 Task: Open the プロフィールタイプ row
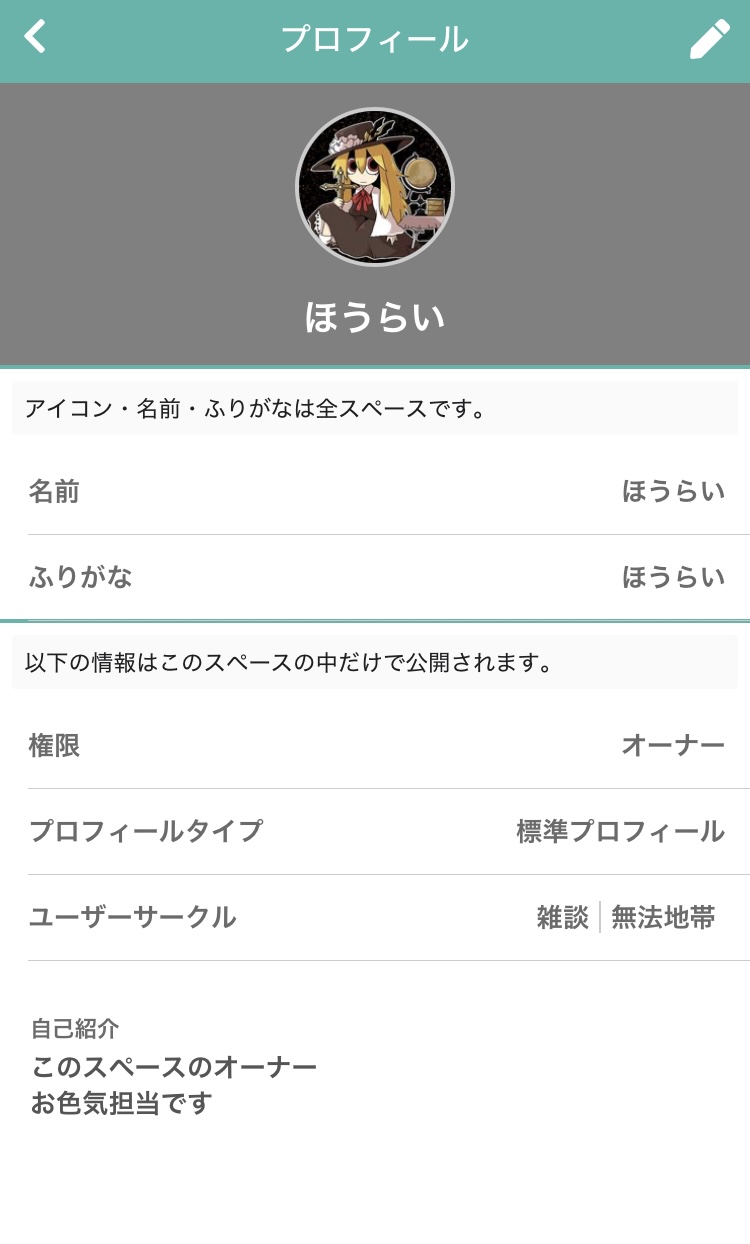pyautogui.click(x=375, y=832)
